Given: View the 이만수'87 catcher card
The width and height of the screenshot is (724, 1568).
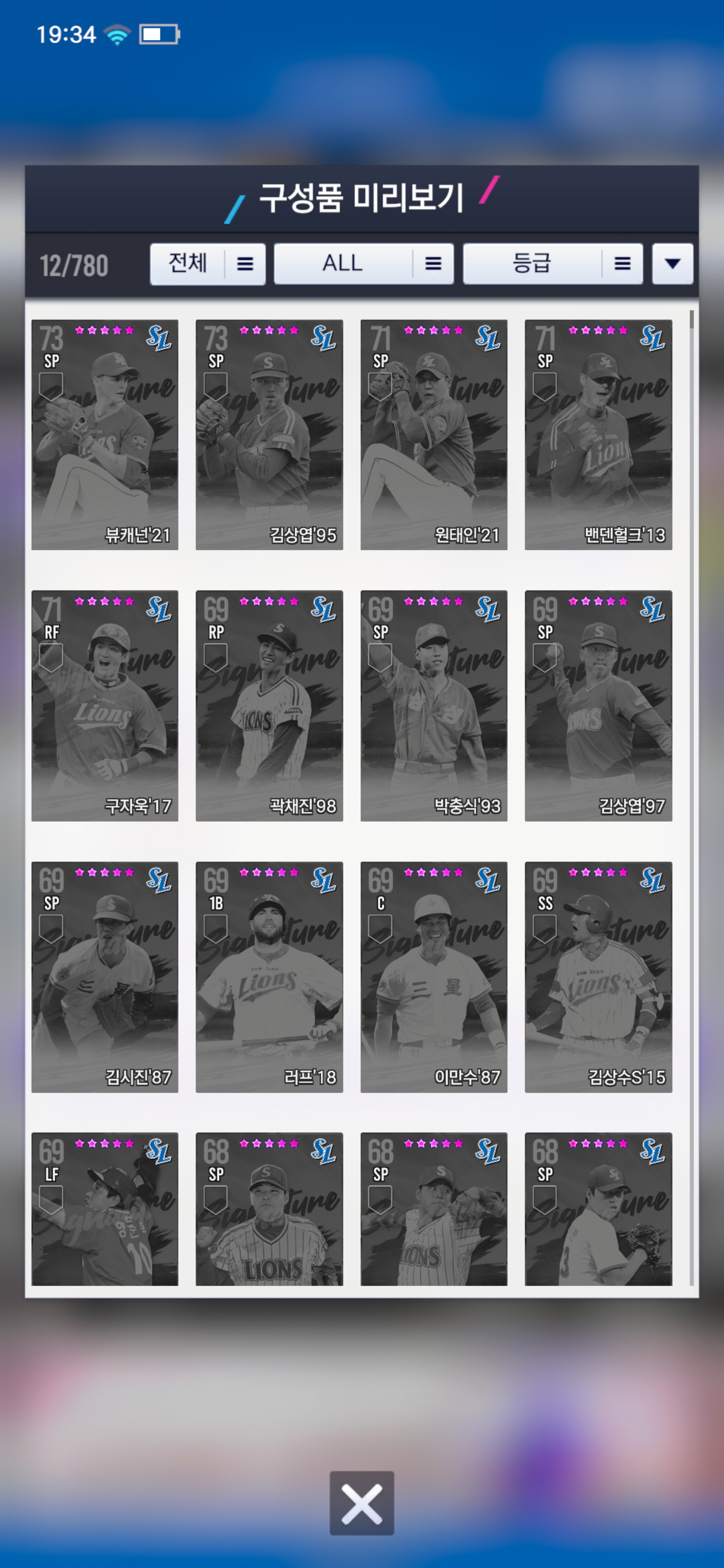Looking at the screenshot, I should coord(433,976).
